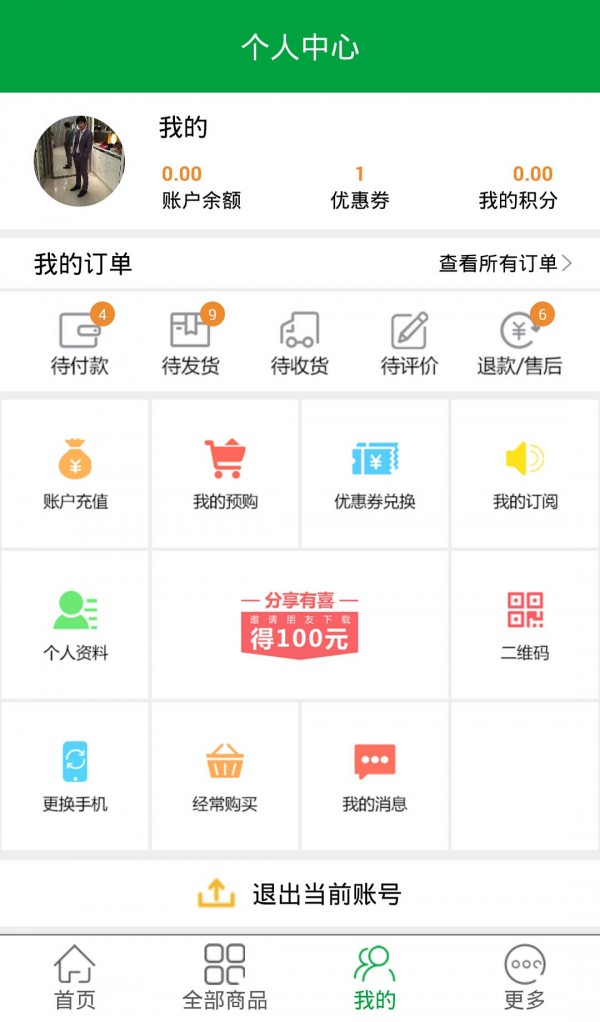
Task: Open 个人资料 profile information
Action: point(75,625)
